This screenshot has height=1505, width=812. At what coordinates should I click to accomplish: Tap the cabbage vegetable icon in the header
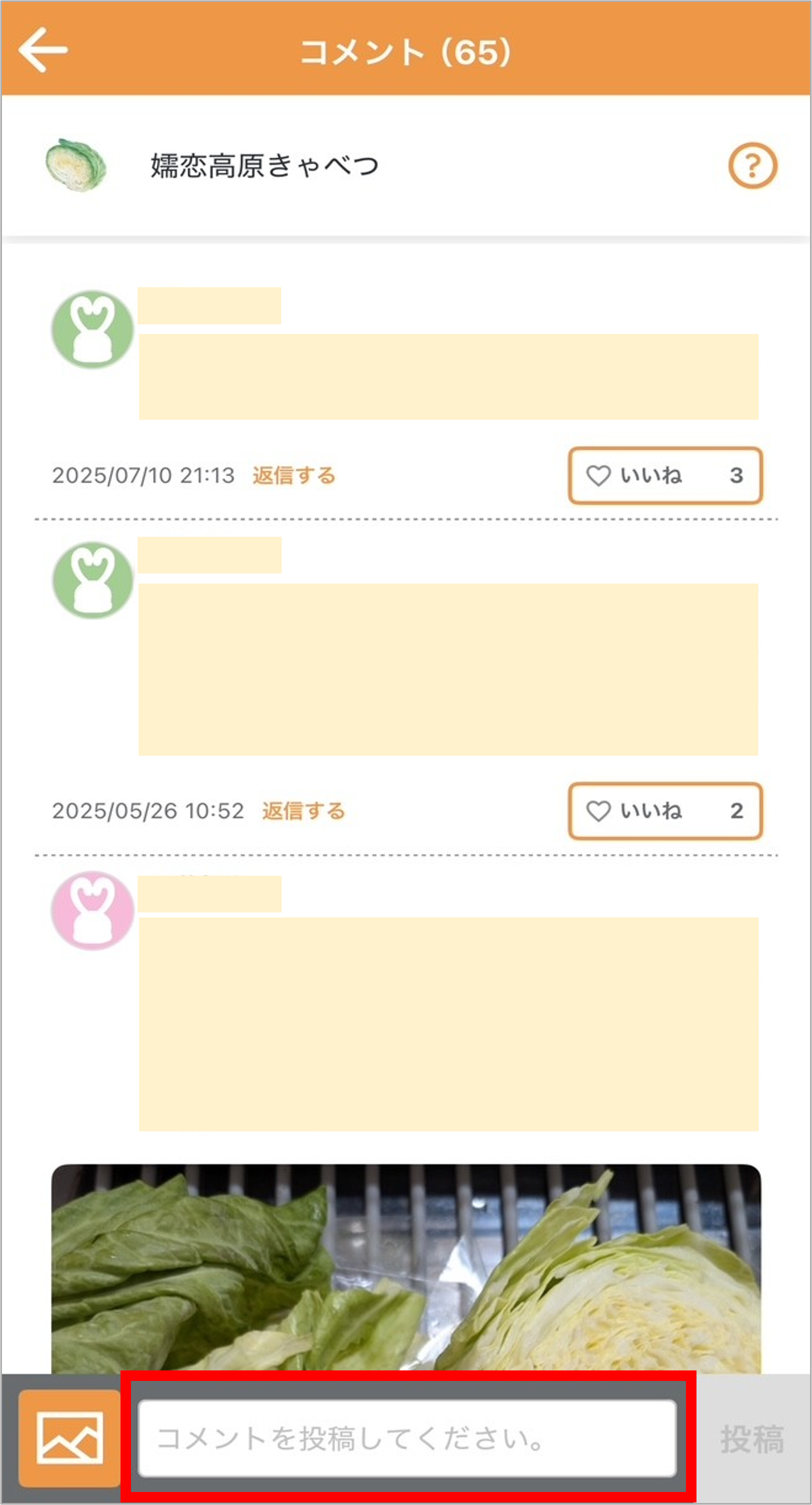[78, 166]
